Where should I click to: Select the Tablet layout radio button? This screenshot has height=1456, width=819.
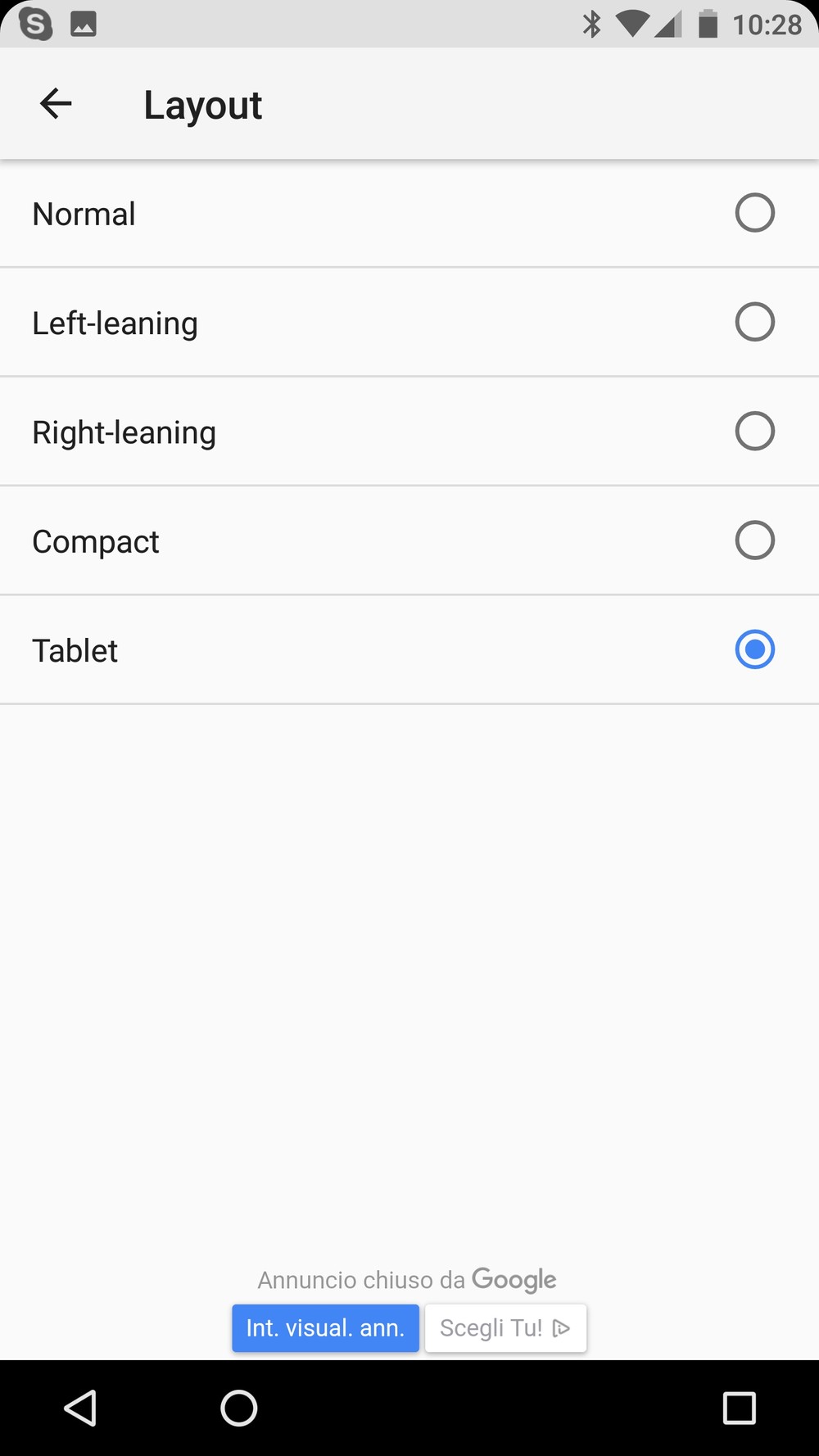[754, 649]
